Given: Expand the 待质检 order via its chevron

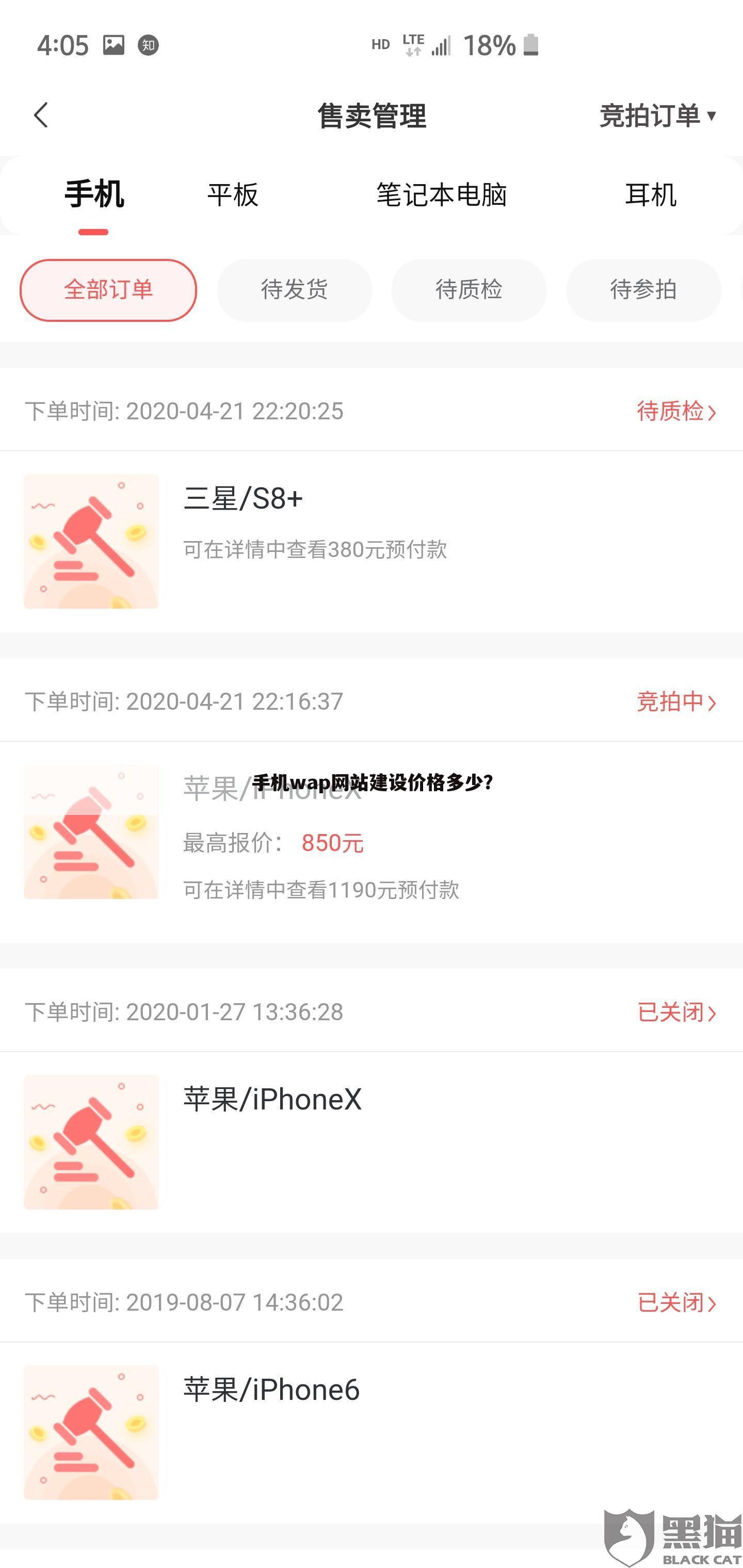Looking at the screenshot, I should coord(675,412).
